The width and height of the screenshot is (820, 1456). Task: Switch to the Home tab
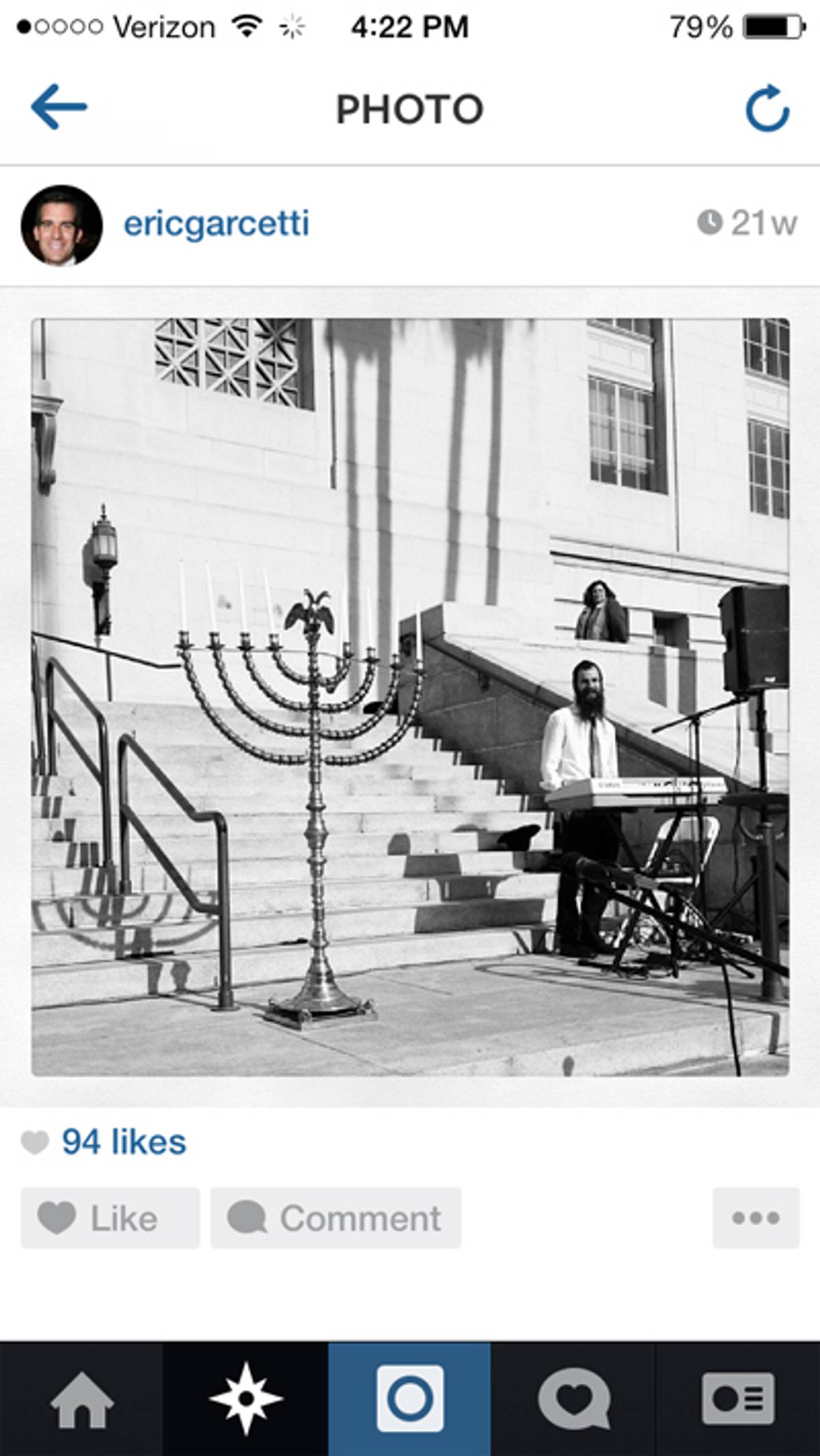(81, 1399)
